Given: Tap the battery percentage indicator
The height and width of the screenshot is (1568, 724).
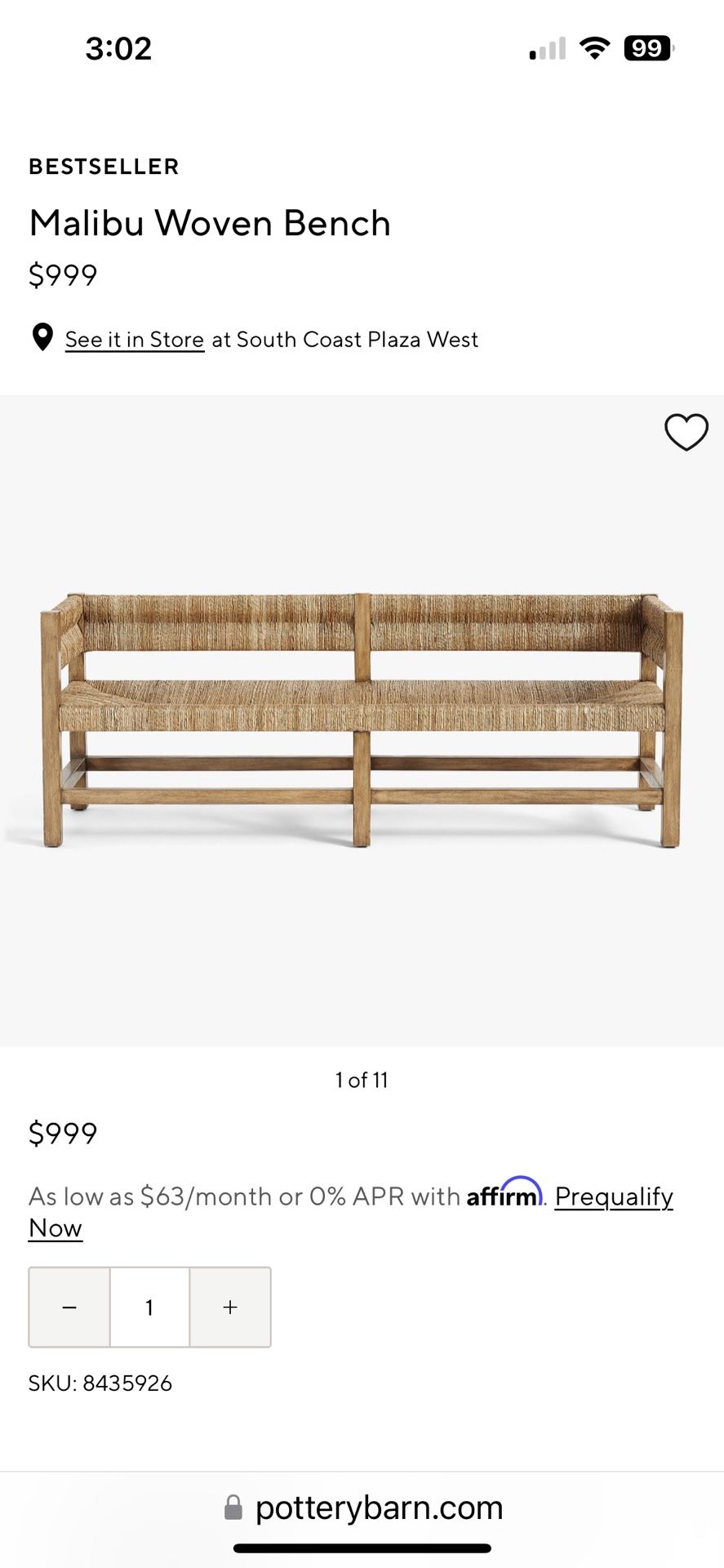Looking at the screenshot, I should (x=647, y=48).
